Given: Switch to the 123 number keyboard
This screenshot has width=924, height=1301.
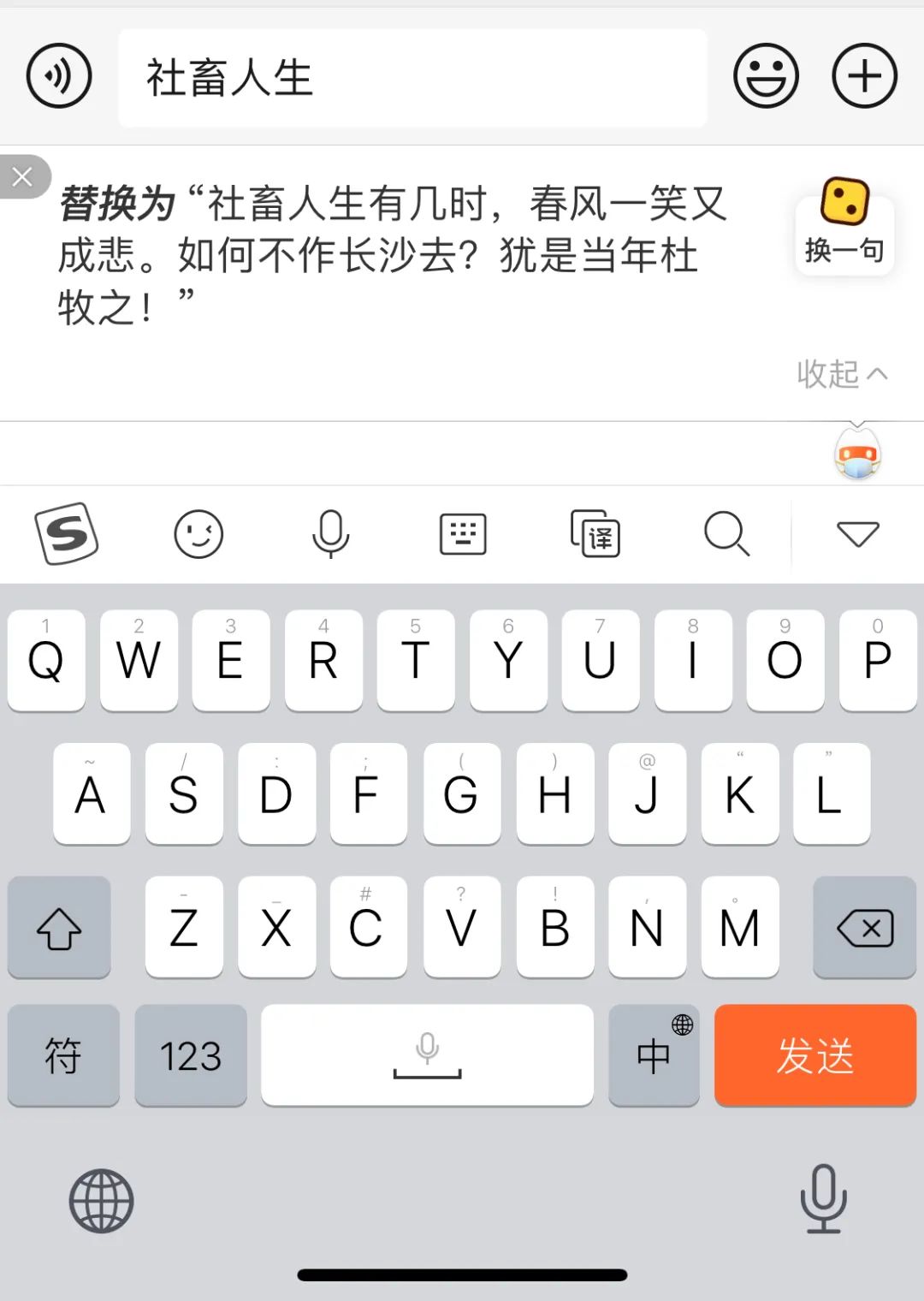Looking at the screenshot, I should 191,1054.
